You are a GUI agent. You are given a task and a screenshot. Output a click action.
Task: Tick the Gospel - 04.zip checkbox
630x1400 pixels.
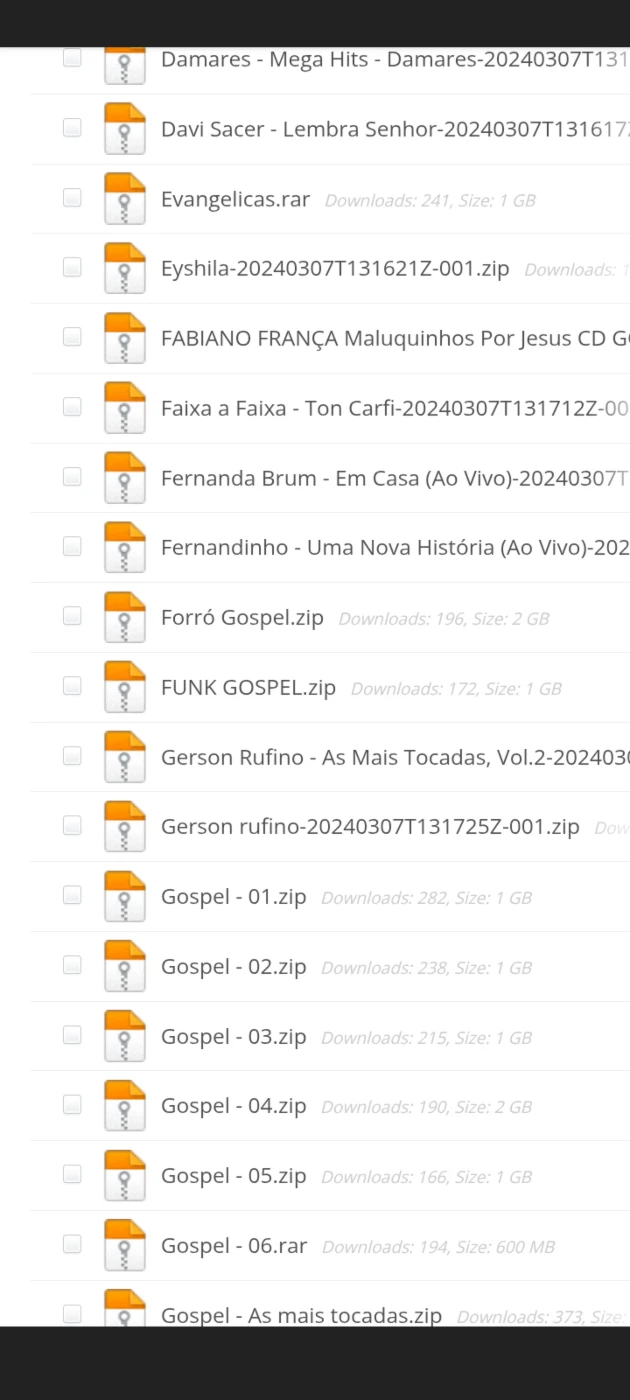(x=71, y=1104)
